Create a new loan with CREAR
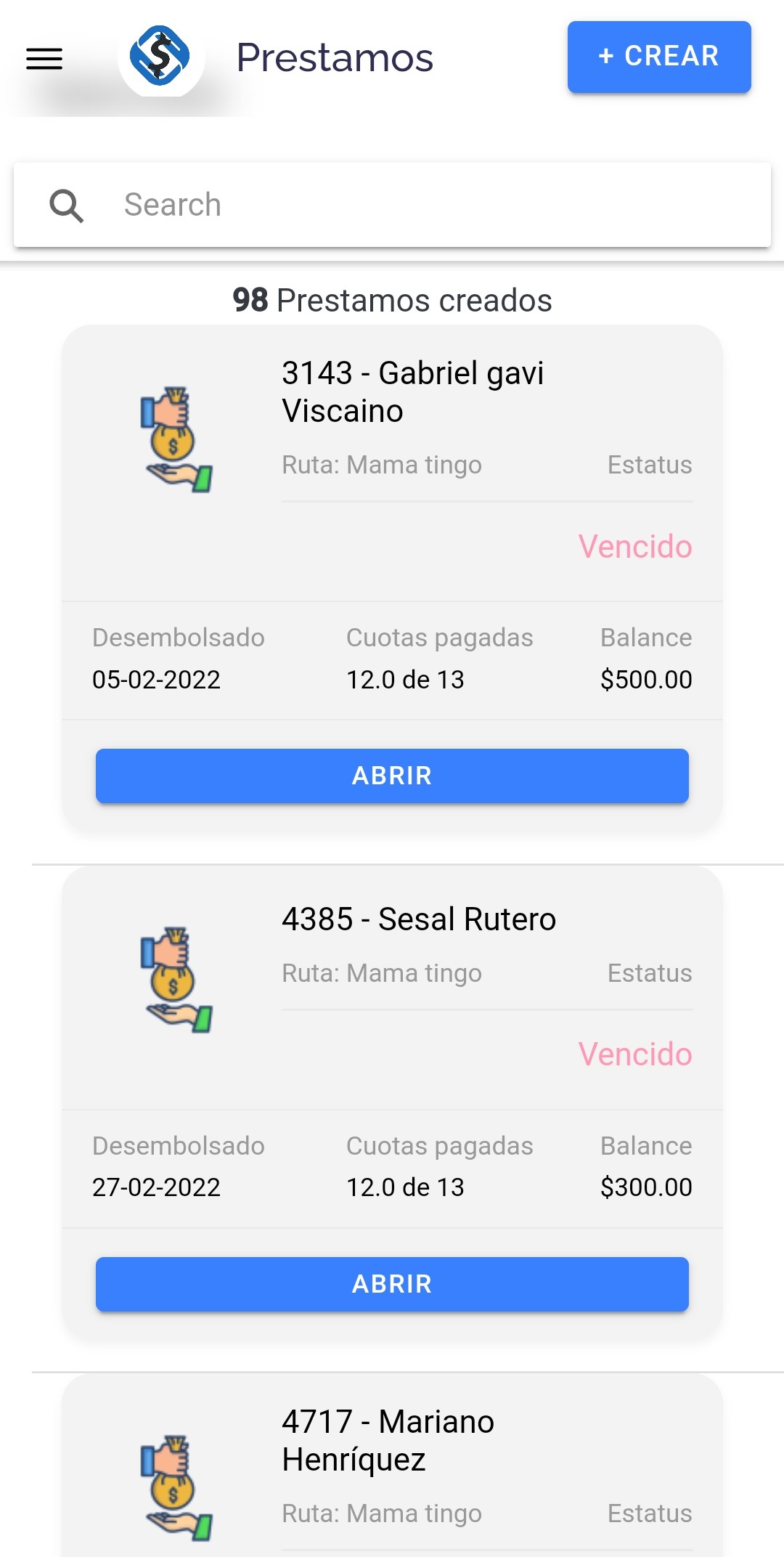 pyautogui.click(x=658, y=57)
